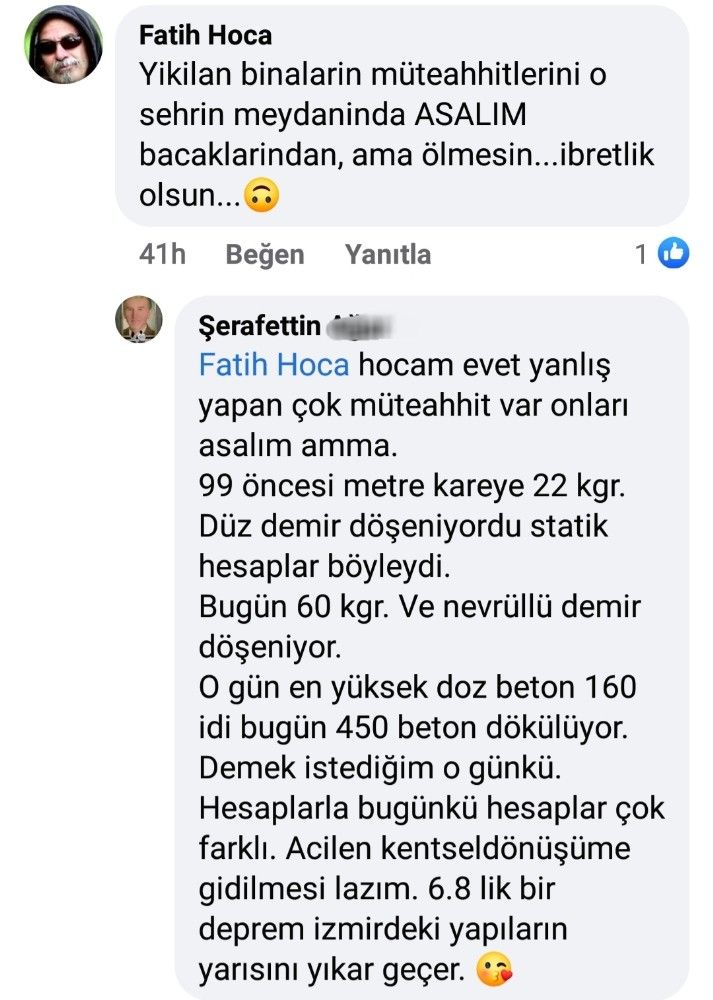This screenshot has height=1000, width=713.
Task: Open Fatih Hoca's profile picture
Action: click(64, 43)
